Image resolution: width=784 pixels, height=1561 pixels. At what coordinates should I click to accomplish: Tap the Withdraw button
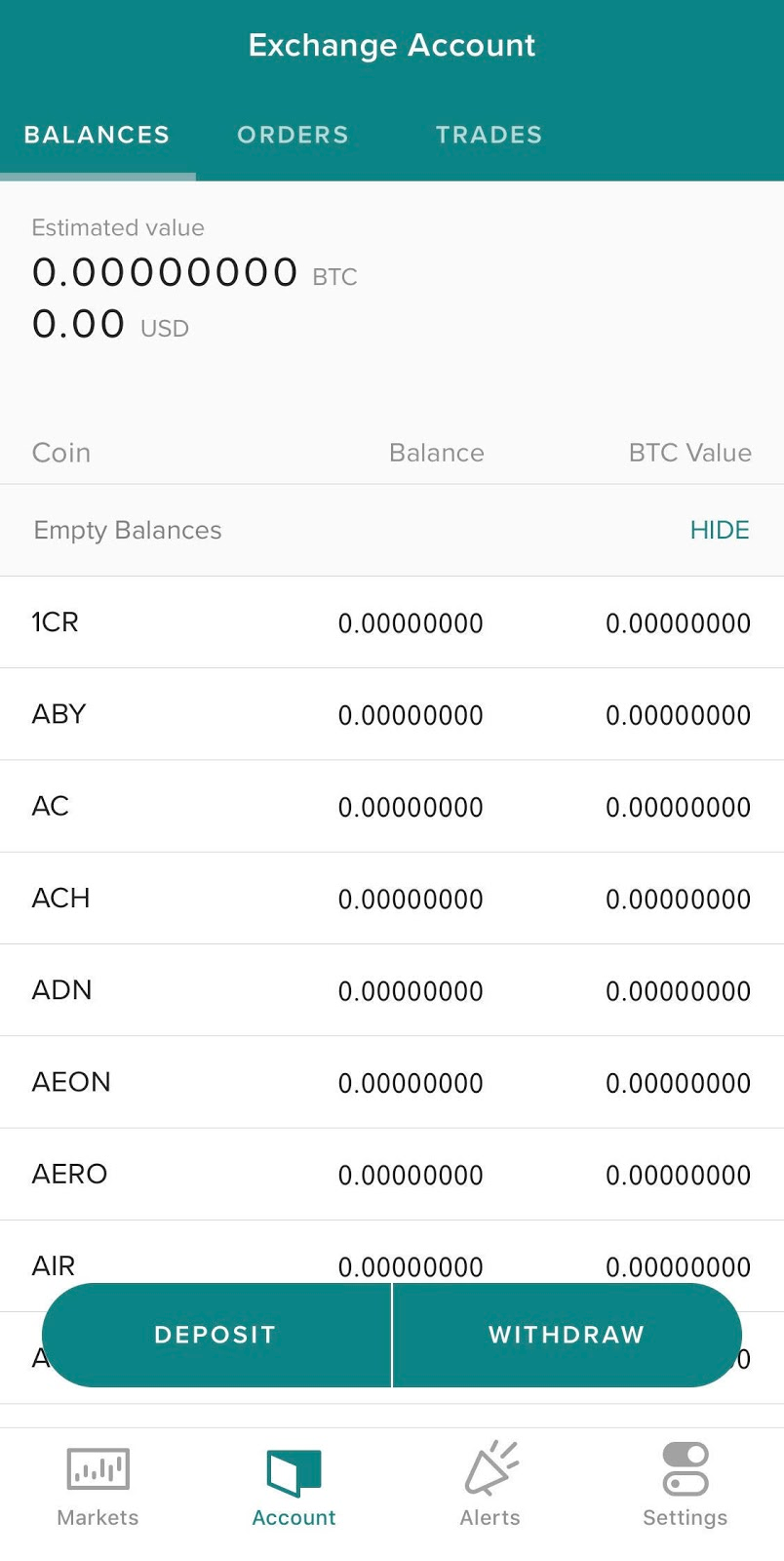click(568, 1335)
